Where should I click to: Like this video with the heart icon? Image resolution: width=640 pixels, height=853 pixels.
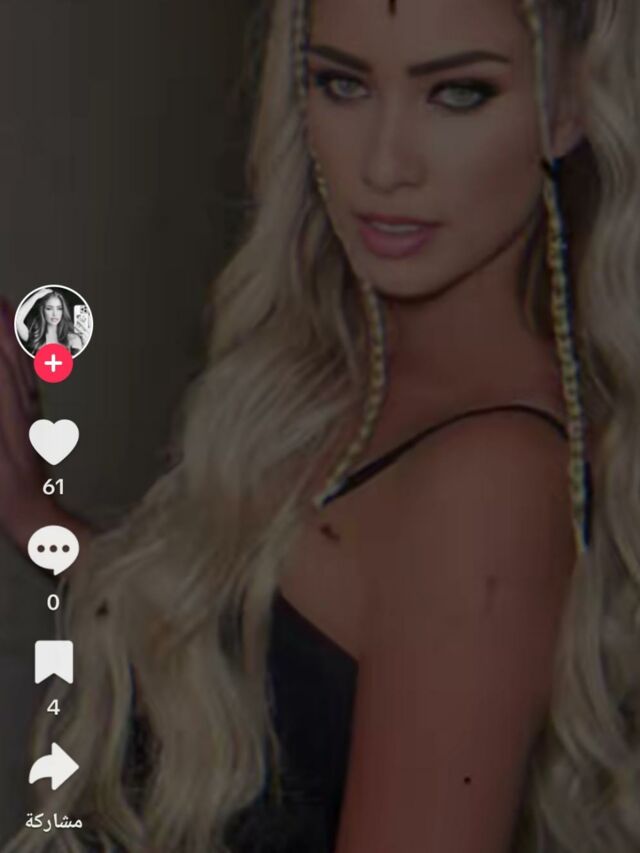54,442
